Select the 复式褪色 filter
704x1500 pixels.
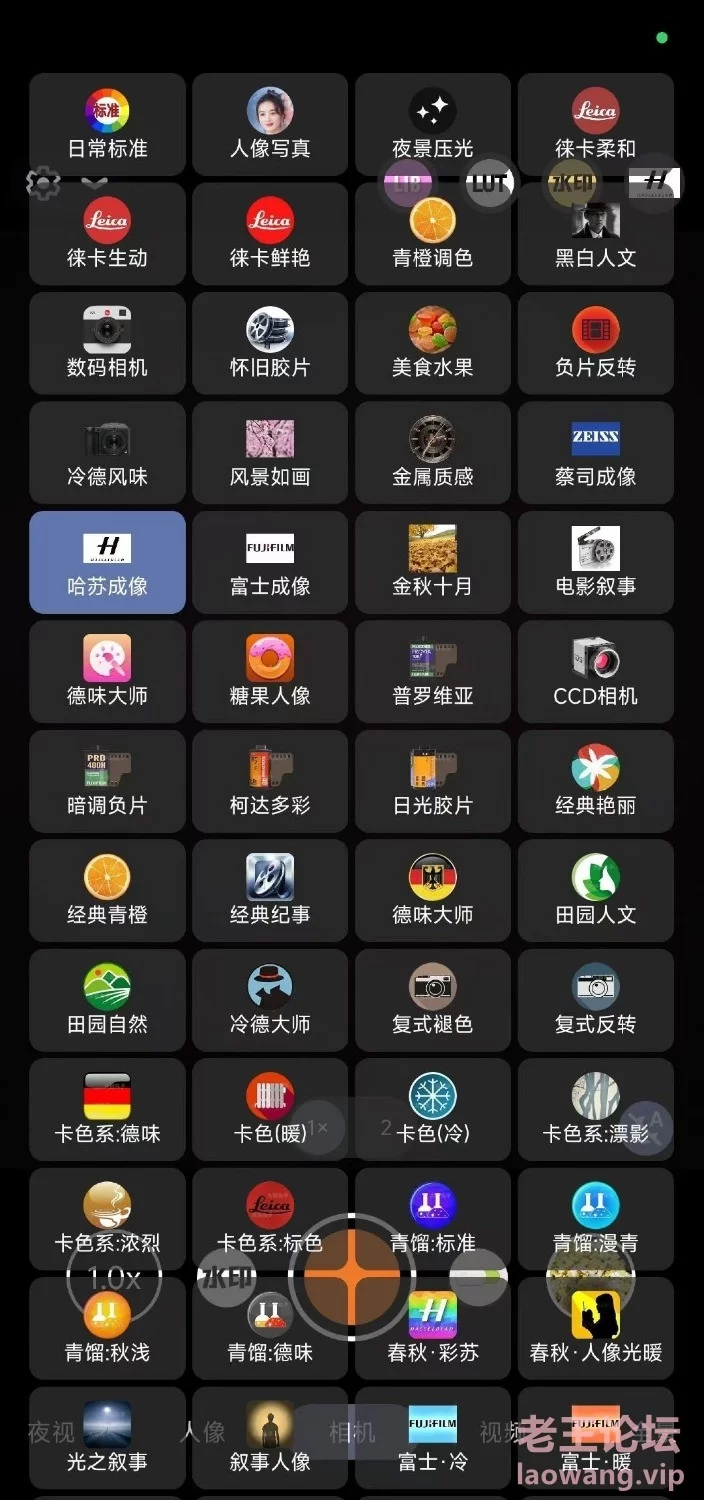tap(433, 1000)
